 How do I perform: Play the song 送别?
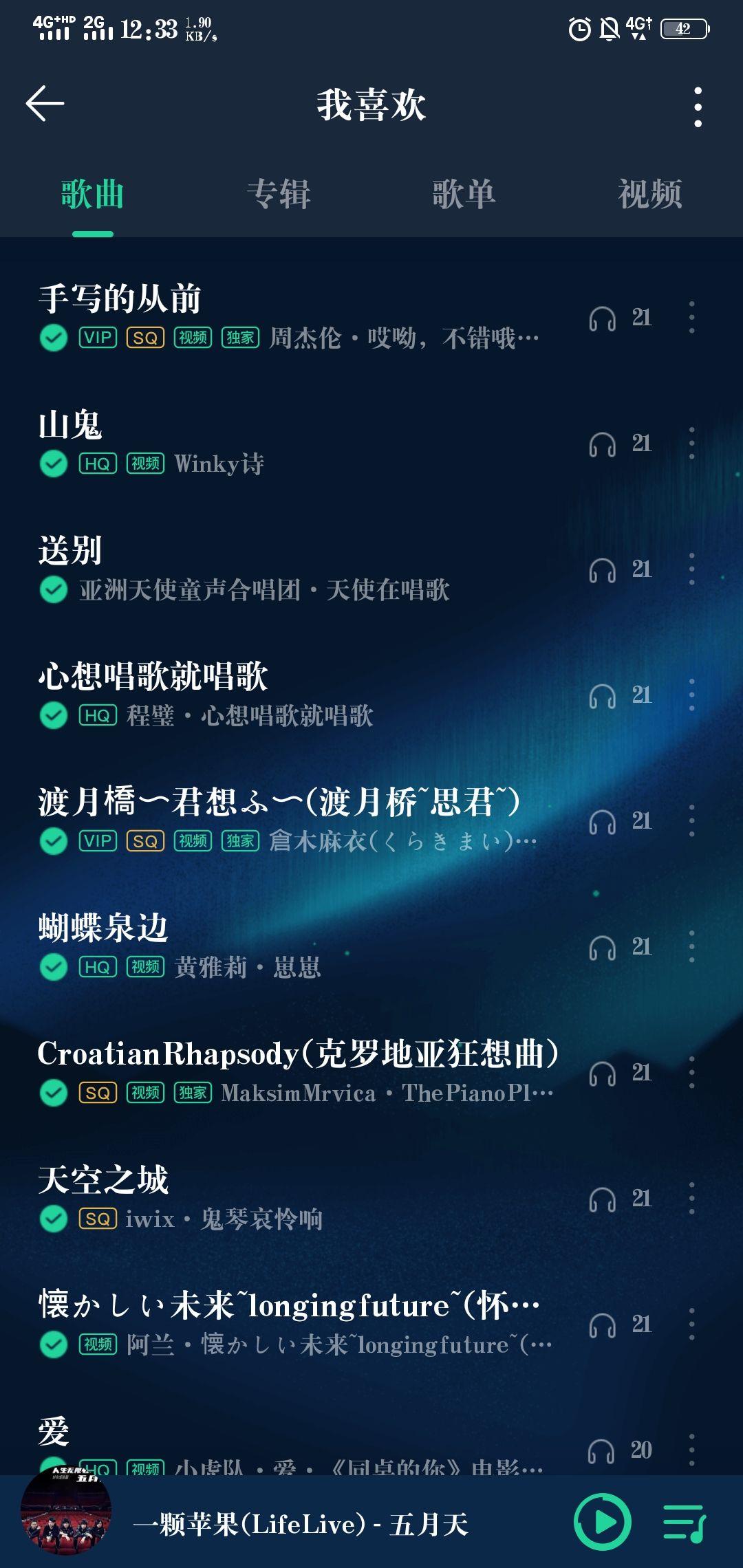tap(289, 569)
